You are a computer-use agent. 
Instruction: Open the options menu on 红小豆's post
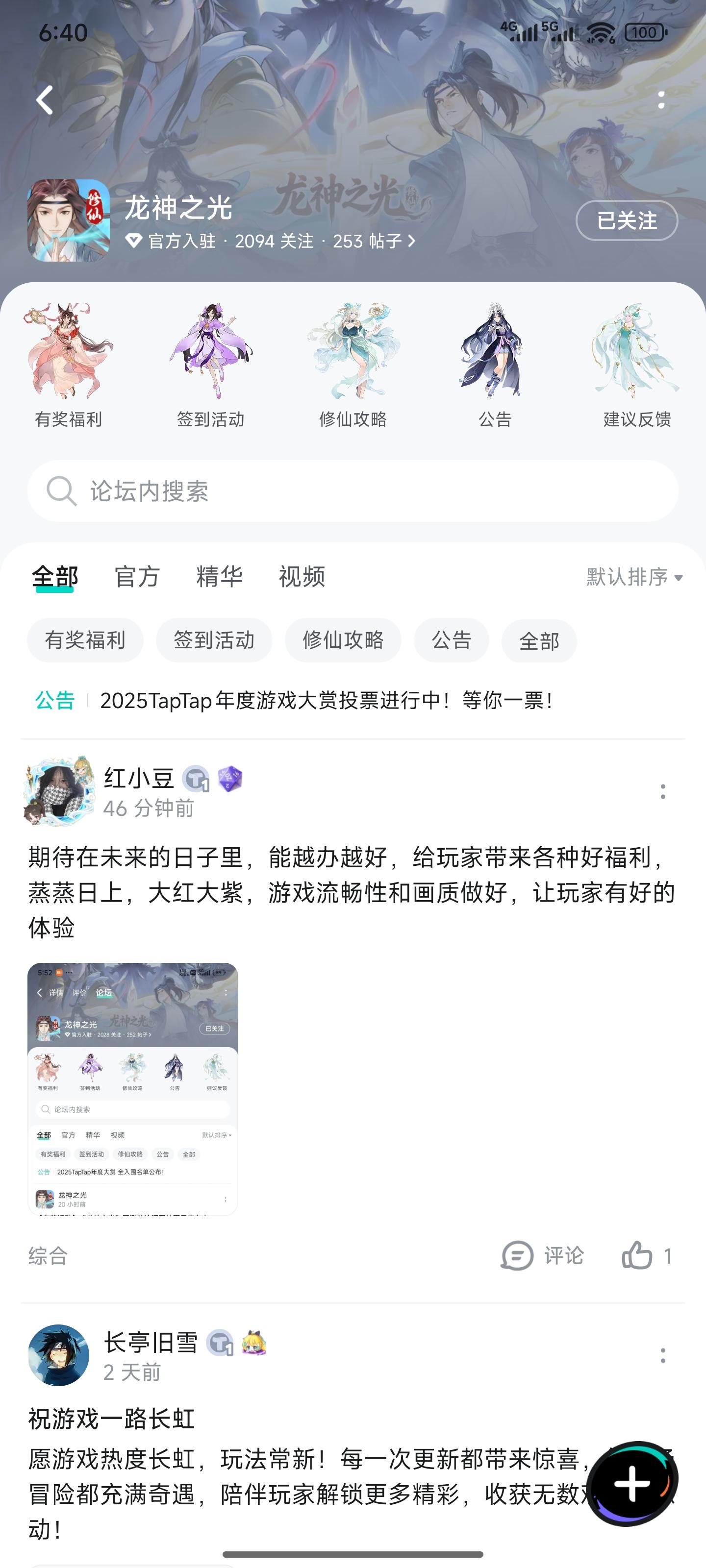tap(663, 792)
